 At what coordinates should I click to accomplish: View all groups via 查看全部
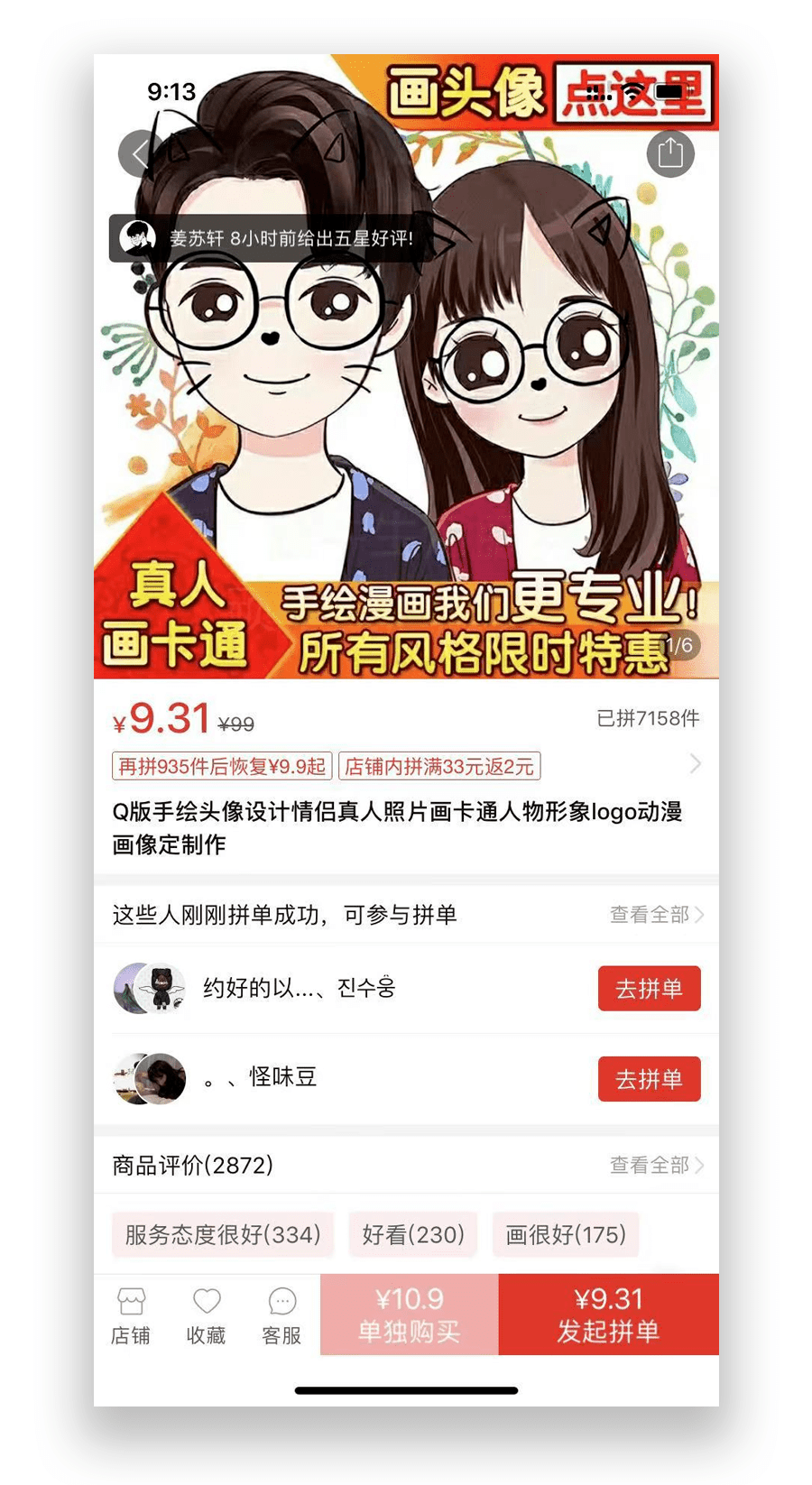(x=656, y=915)
